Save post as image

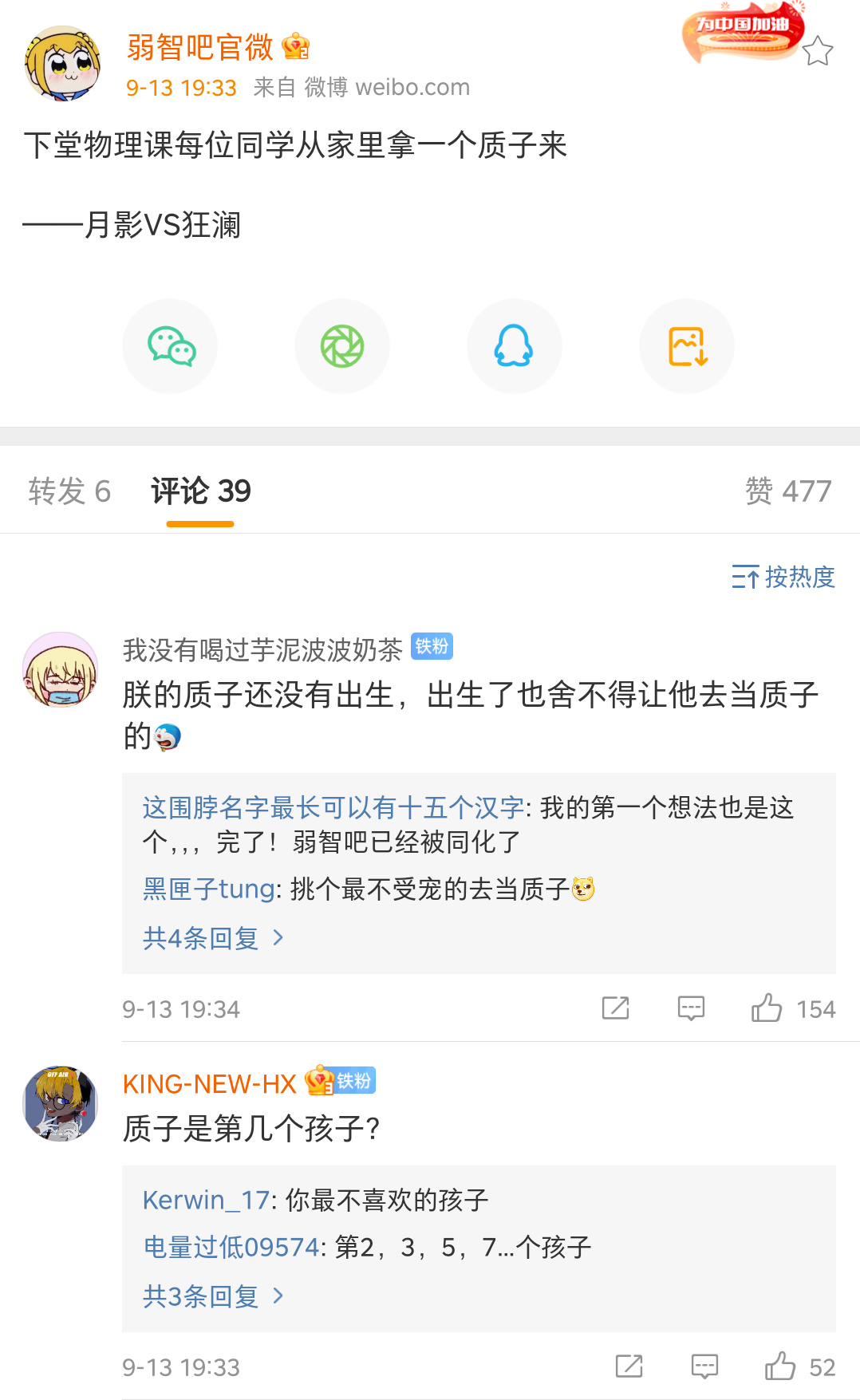[x=687, y=346]
